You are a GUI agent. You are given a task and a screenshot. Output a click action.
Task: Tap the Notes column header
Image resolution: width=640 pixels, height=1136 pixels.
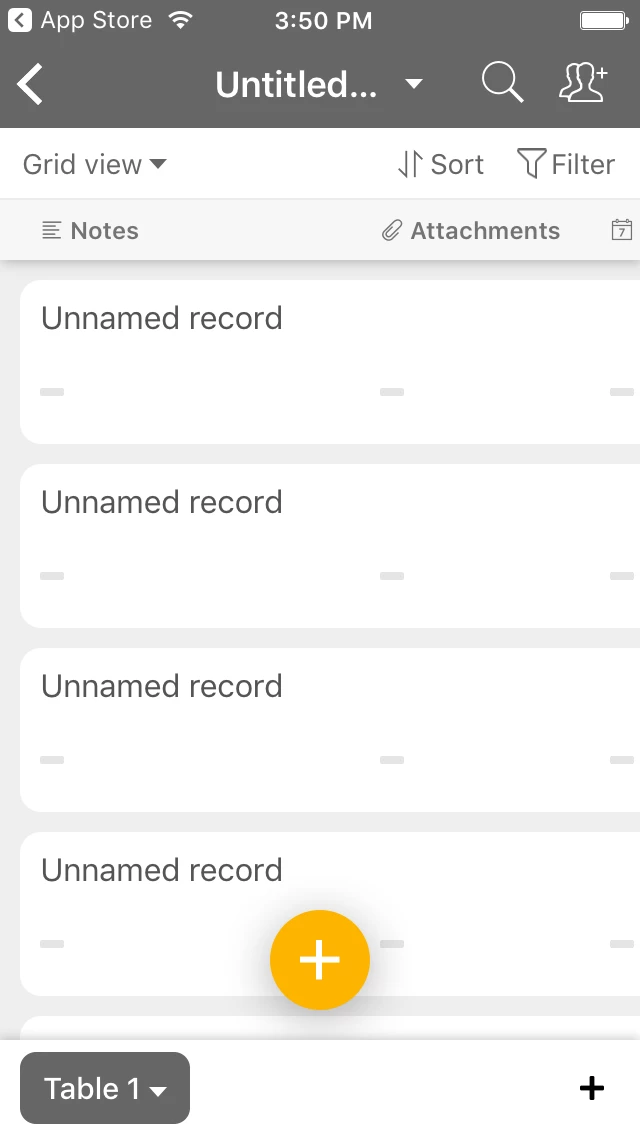point(90,231)
